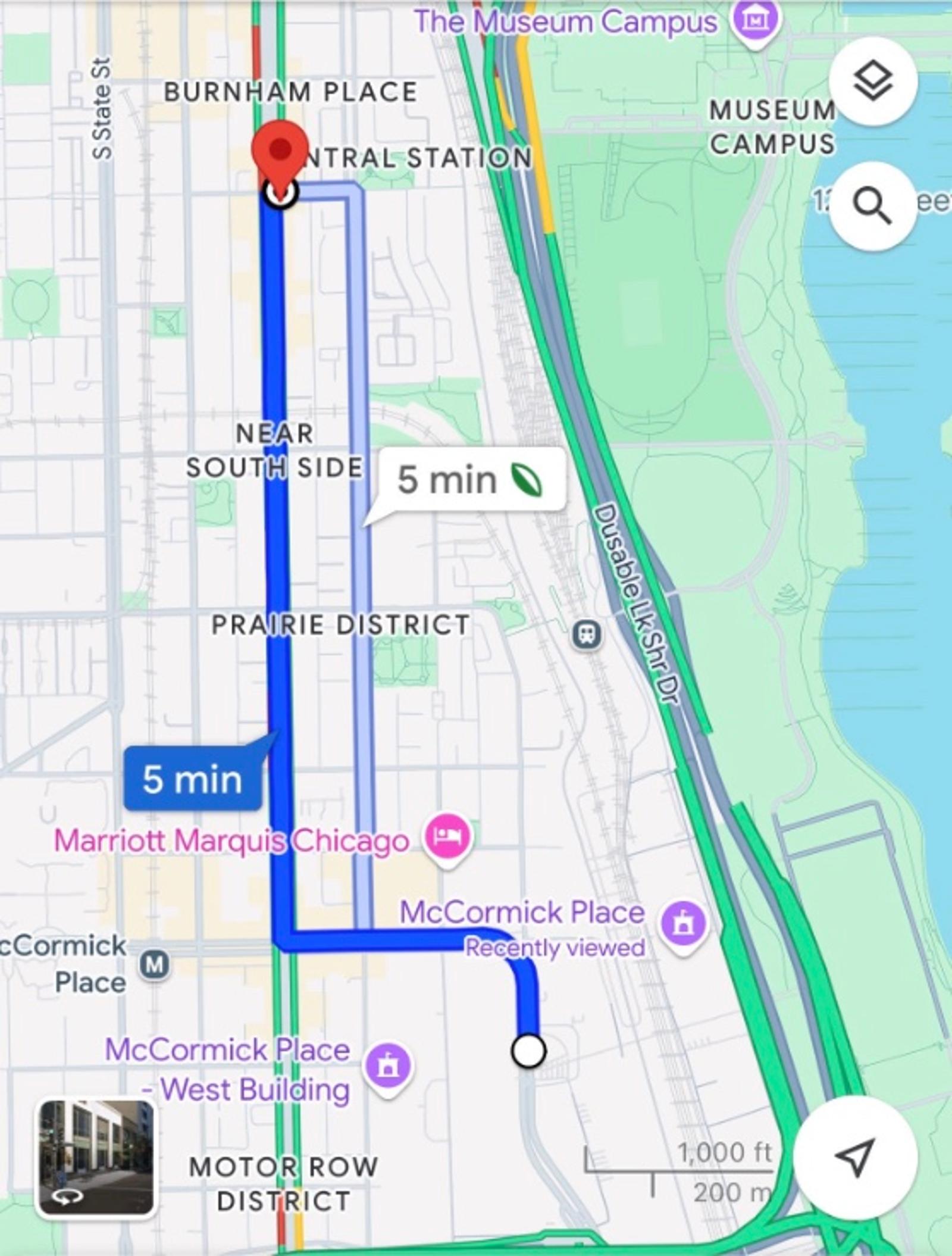Open the Marriott Marquis Chicago place pin
Viewport: 952px width, 1256px height.
click(x=447, y=838)
